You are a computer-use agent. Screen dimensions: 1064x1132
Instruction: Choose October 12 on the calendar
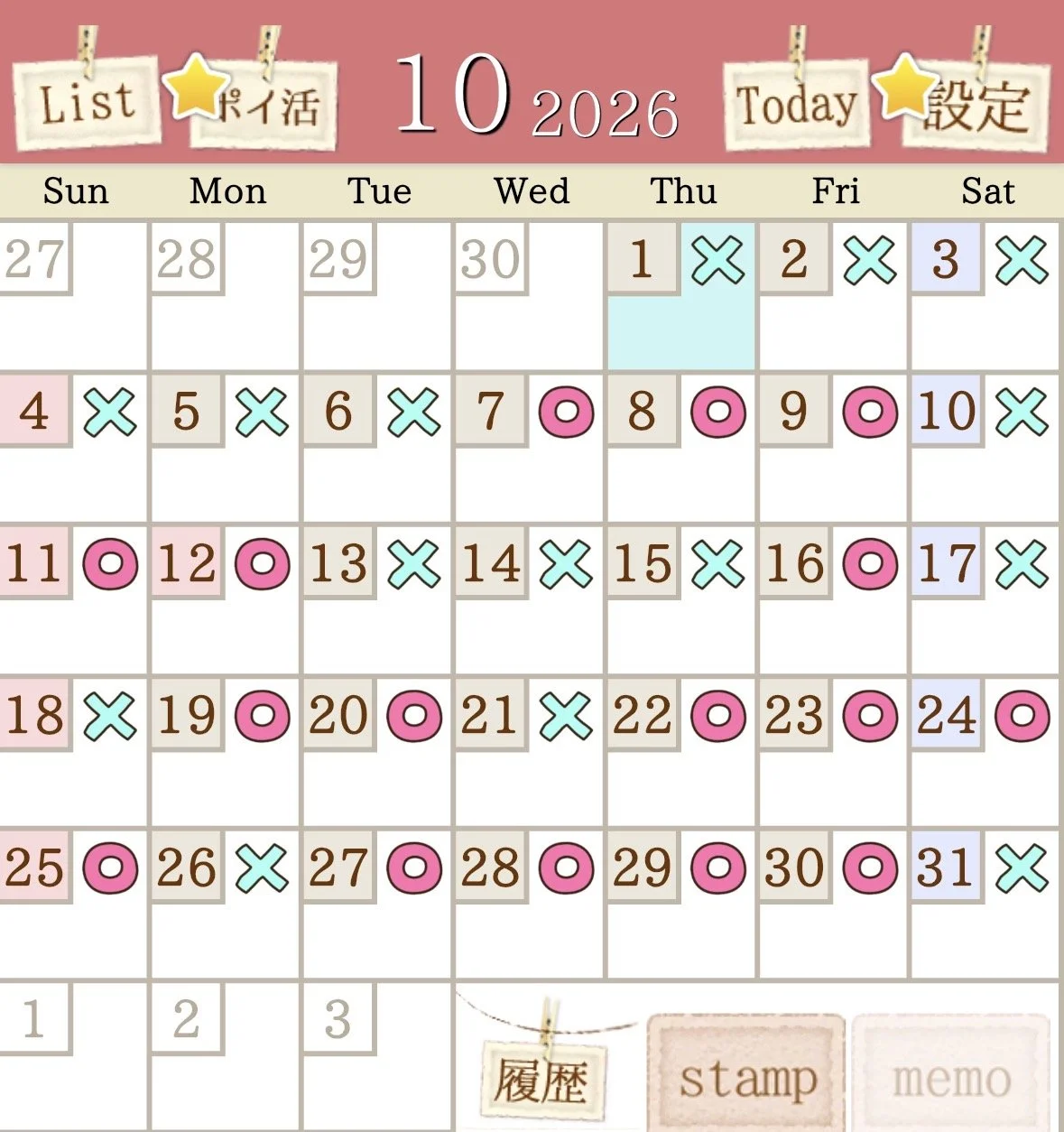[x=225, y=600]
